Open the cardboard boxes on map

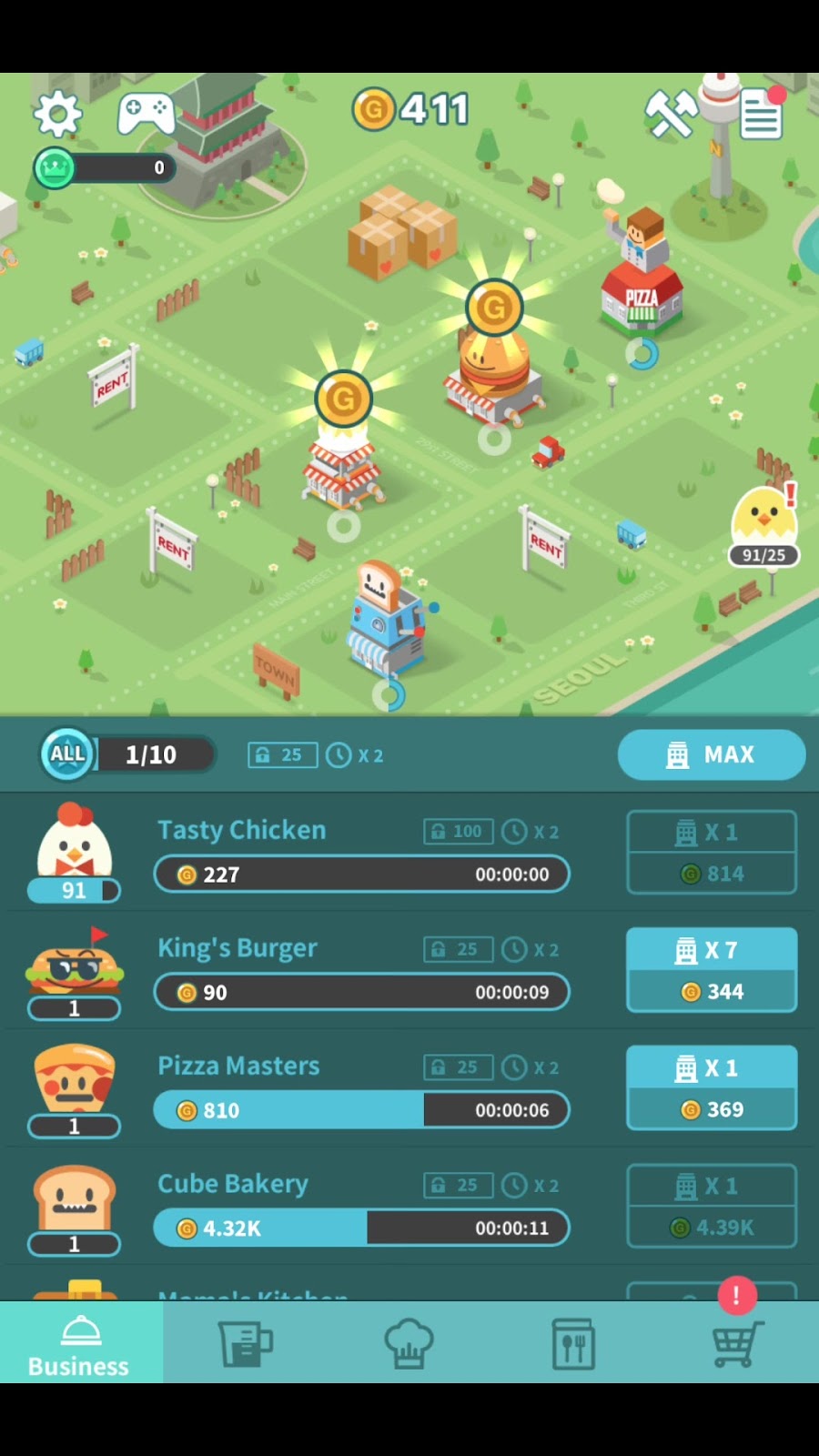(400, 233)
